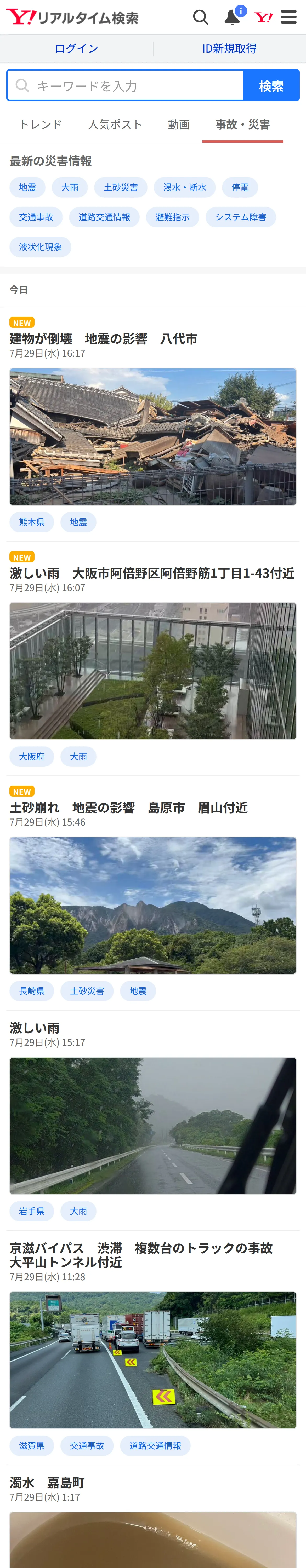Open the 建物が倒壊 八代市 collapsed building photo

153,436
